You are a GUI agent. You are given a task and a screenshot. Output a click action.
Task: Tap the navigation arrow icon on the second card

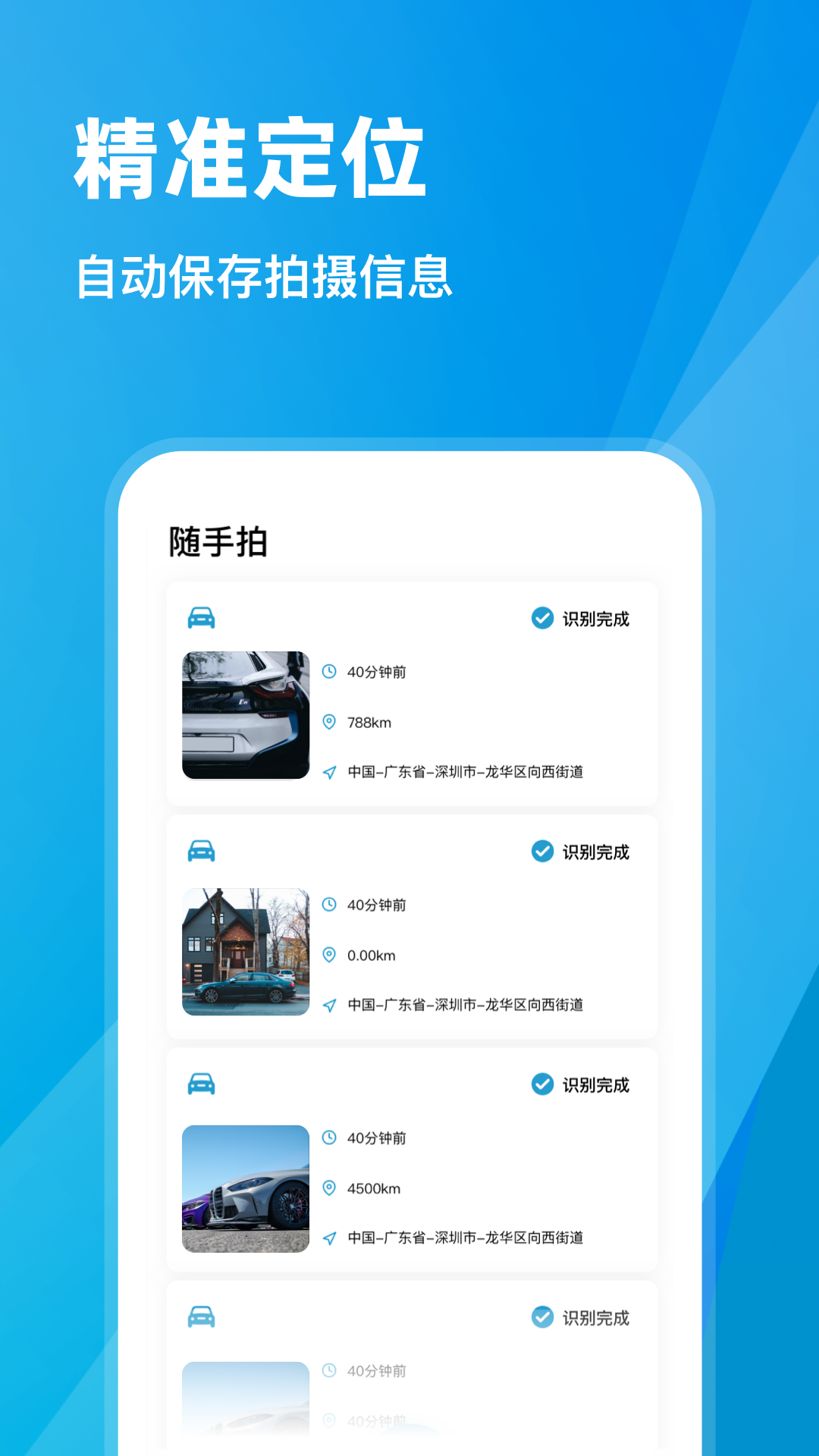point(329,1006)
